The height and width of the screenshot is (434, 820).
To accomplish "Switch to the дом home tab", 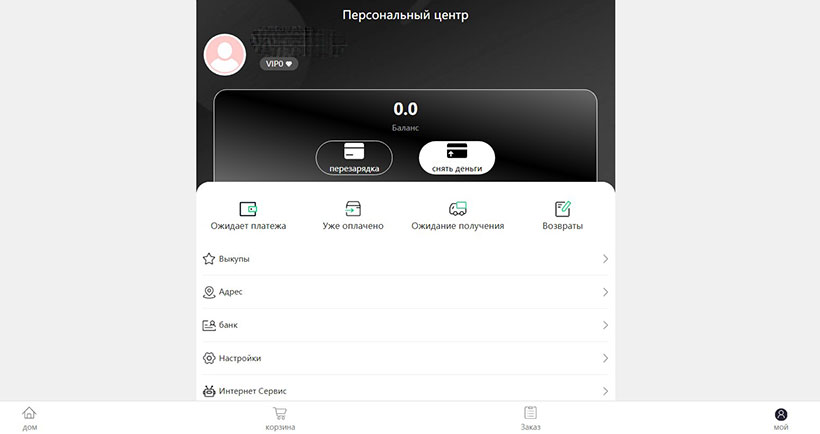I will (x=29, y=418).
